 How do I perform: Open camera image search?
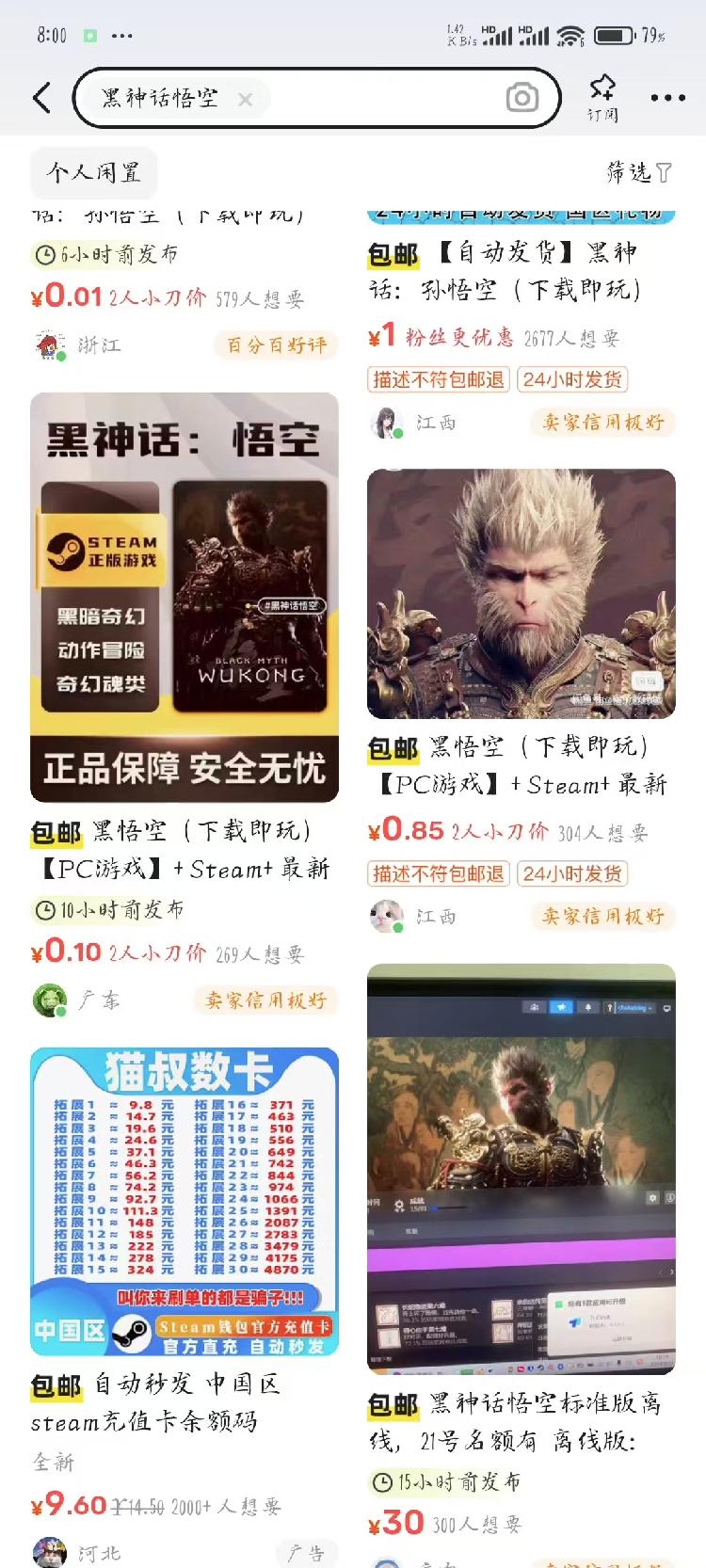coord(521,98)
